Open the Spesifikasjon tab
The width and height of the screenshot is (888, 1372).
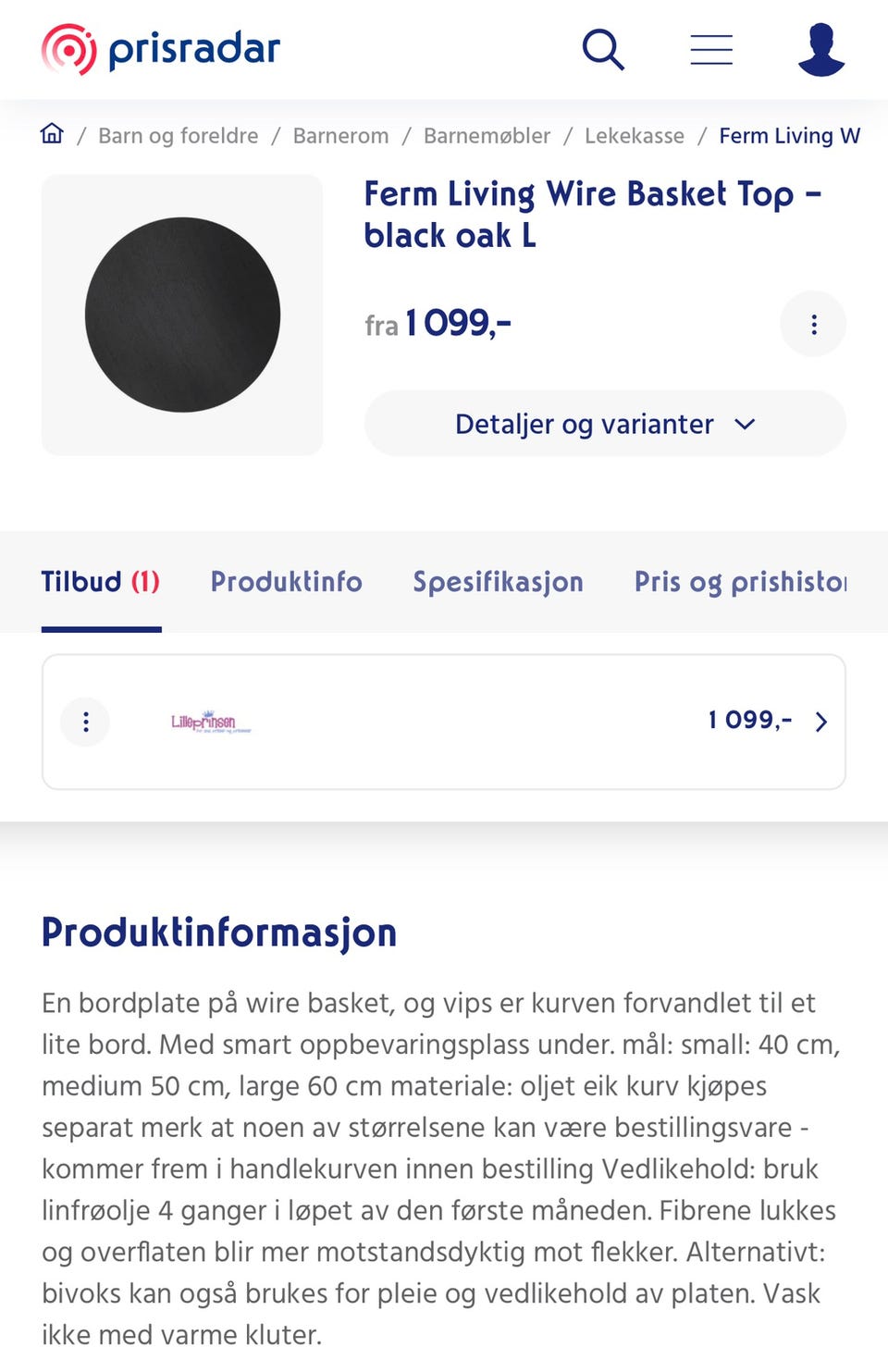coord(499,582)
